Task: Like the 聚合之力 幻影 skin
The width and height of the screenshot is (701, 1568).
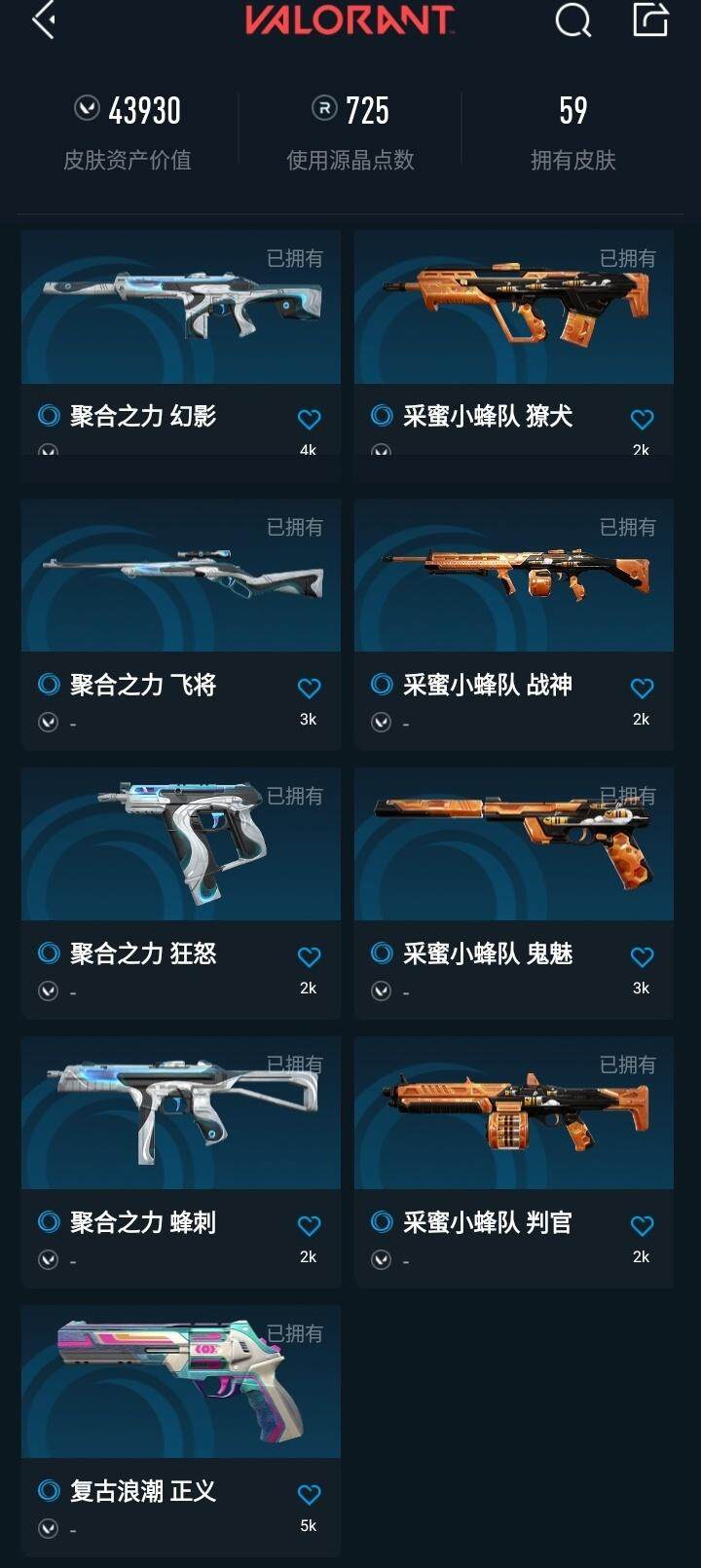Action: coord(309,420)
